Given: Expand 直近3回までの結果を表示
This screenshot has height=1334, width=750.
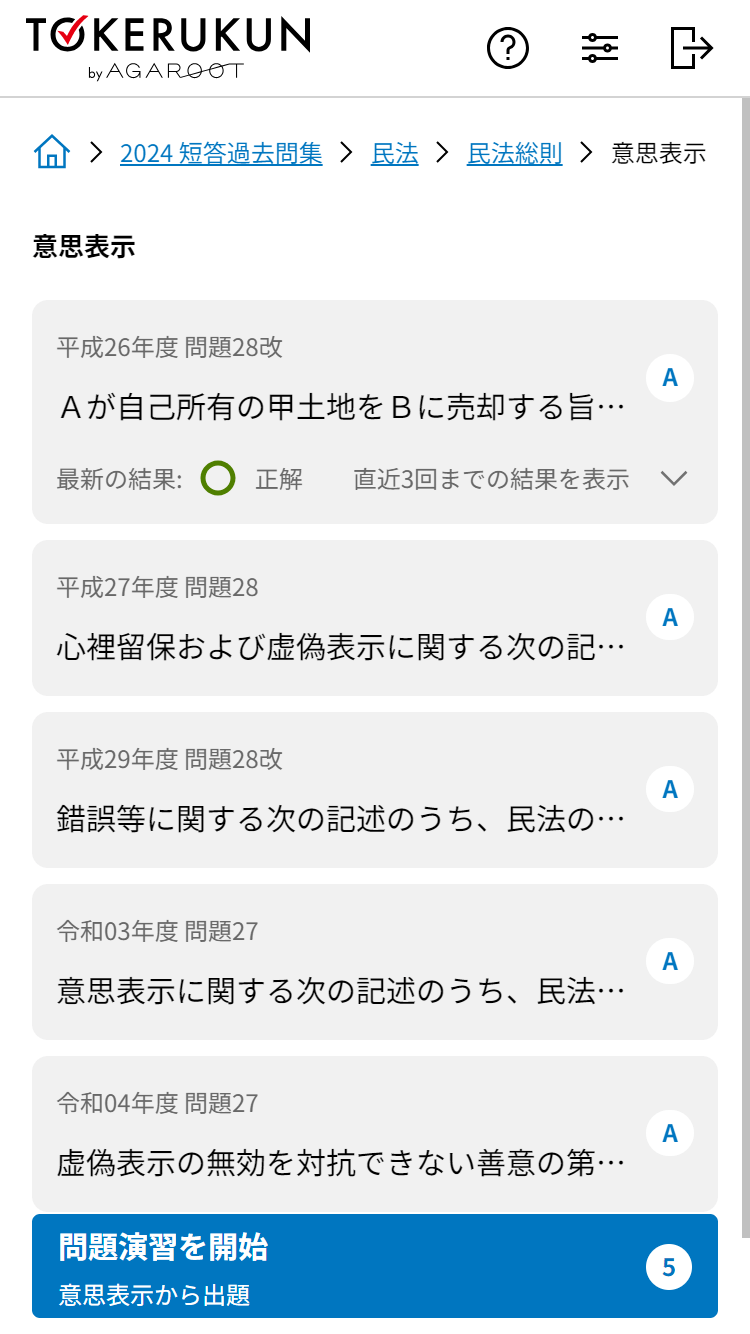Looking at the screenshot, I should click(x=520, y=479).
